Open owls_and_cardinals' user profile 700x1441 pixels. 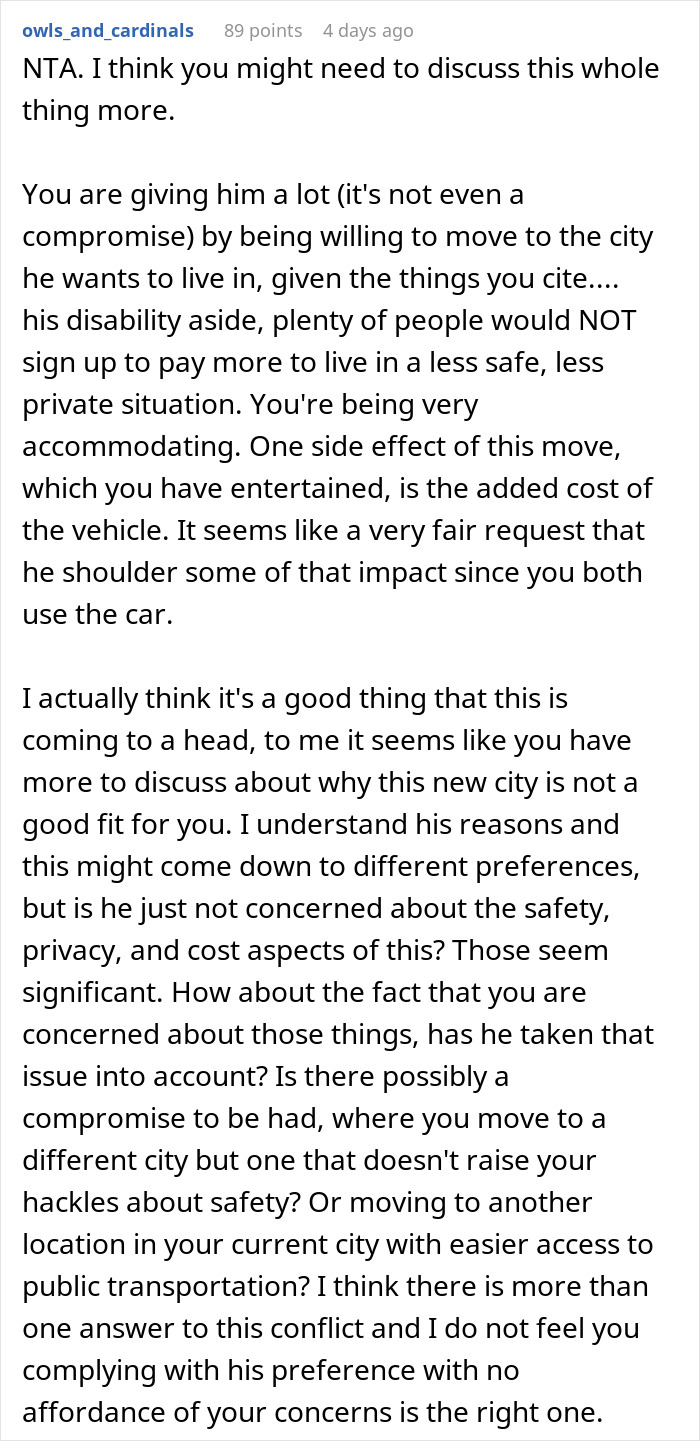(x=108, y=31)
